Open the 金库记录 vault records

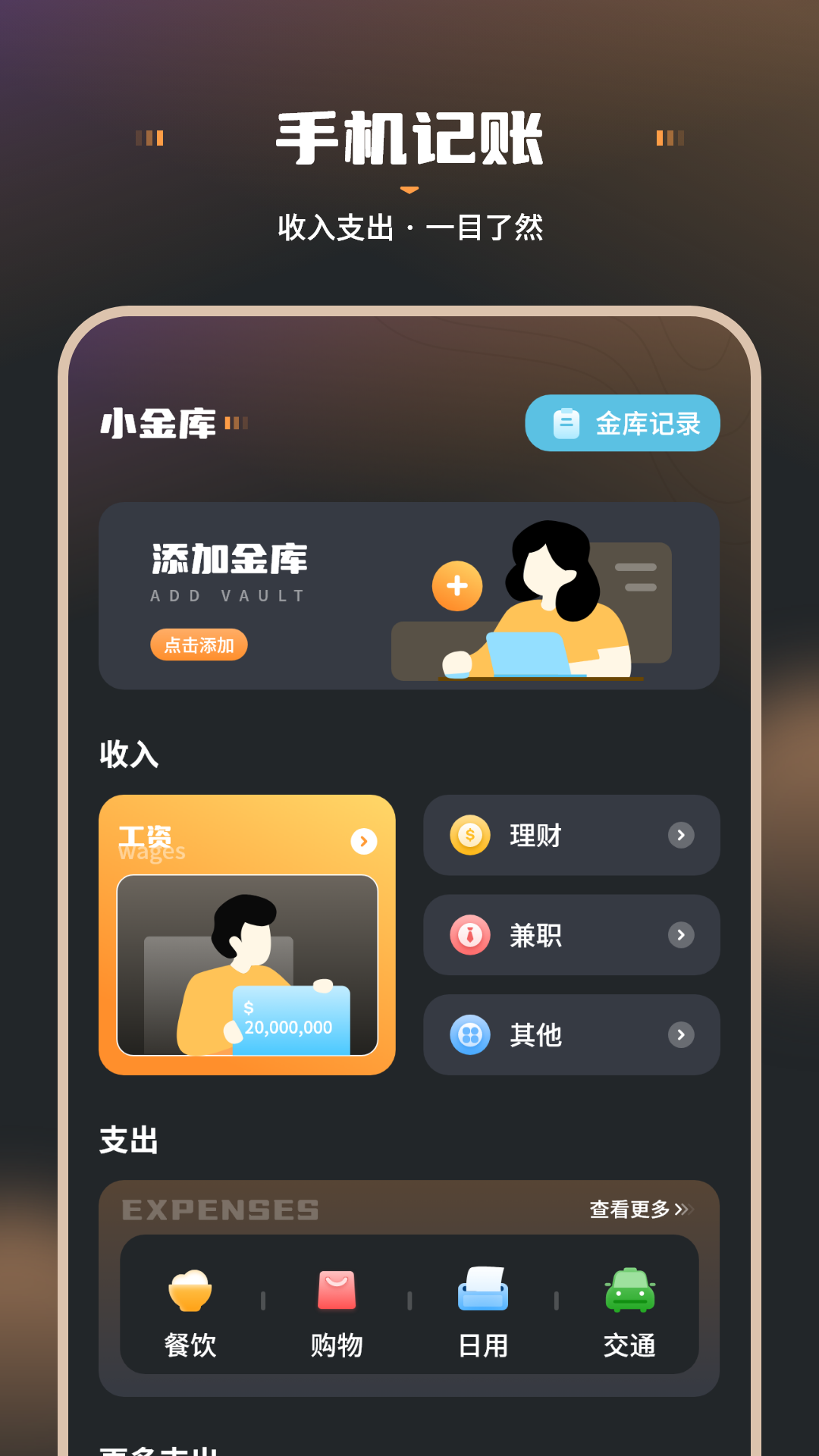click(x=622, y=423)
